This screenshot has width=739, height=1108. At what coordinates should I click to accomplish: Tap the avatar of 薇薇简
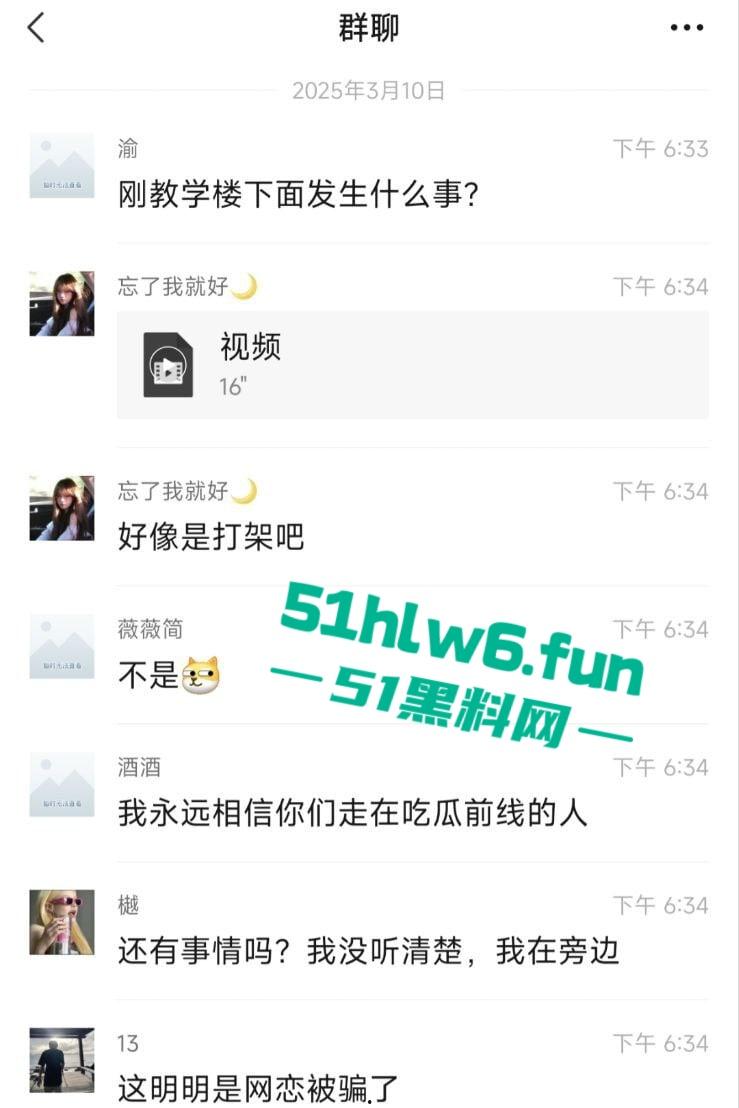click(x=61, y=646)
